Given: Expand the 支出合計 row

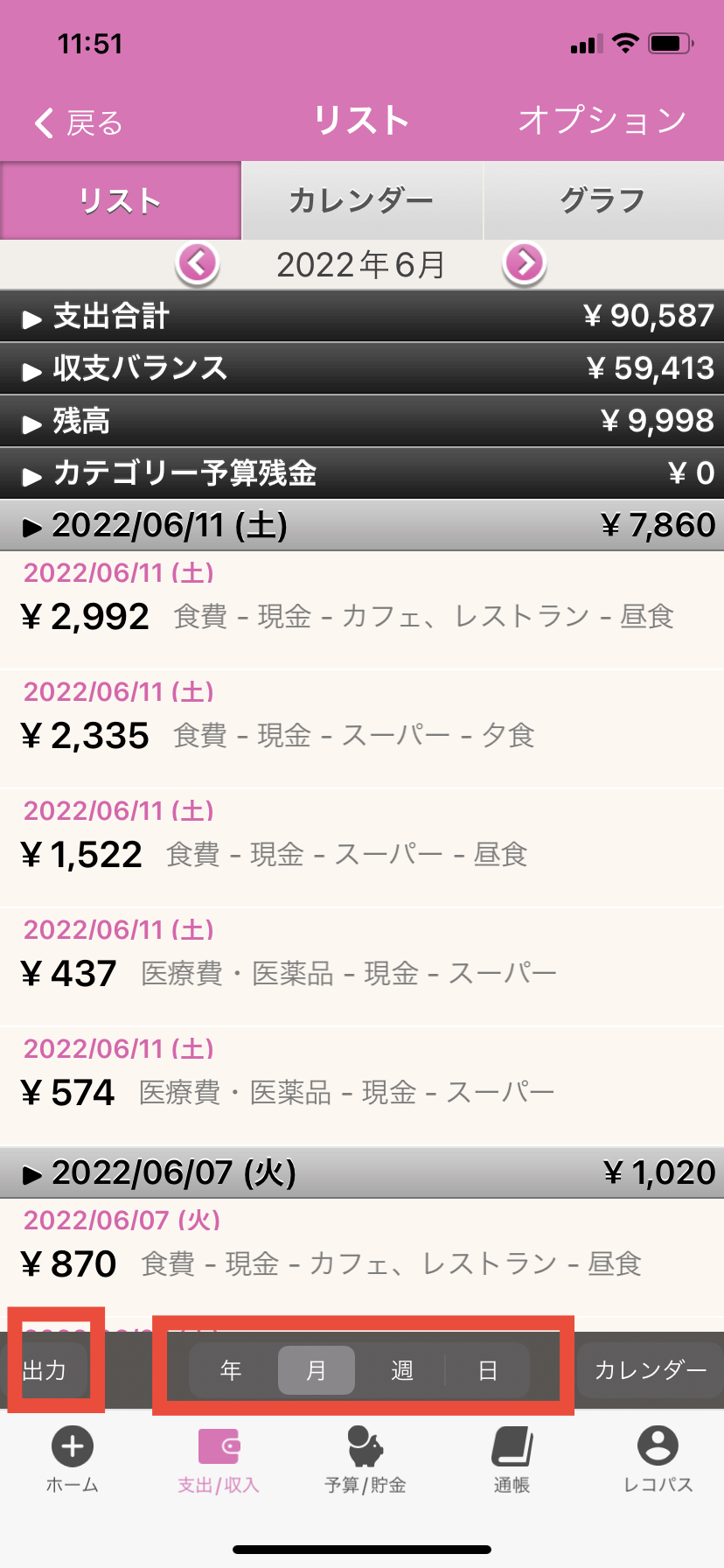Looking at the screenshot, I should point(362,316).
